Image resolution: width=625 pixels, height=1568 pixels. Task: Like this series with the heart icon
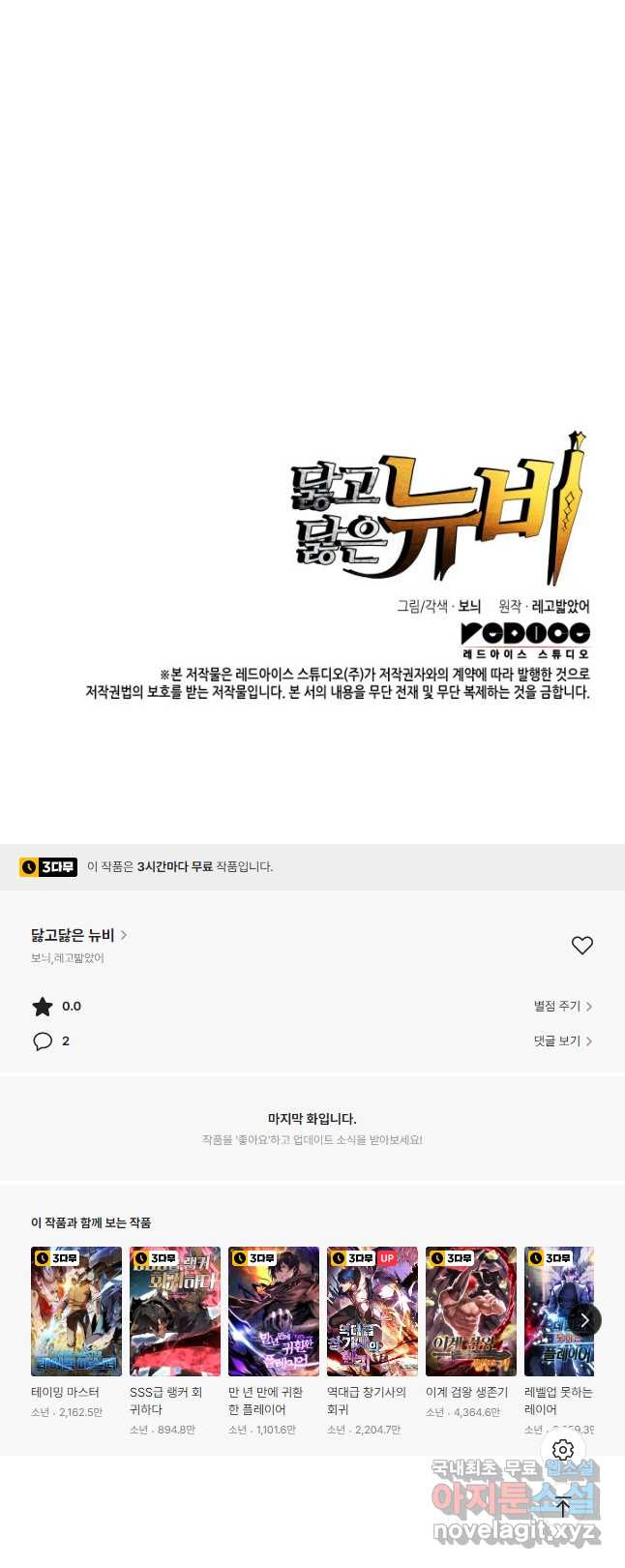click(581, 946)
